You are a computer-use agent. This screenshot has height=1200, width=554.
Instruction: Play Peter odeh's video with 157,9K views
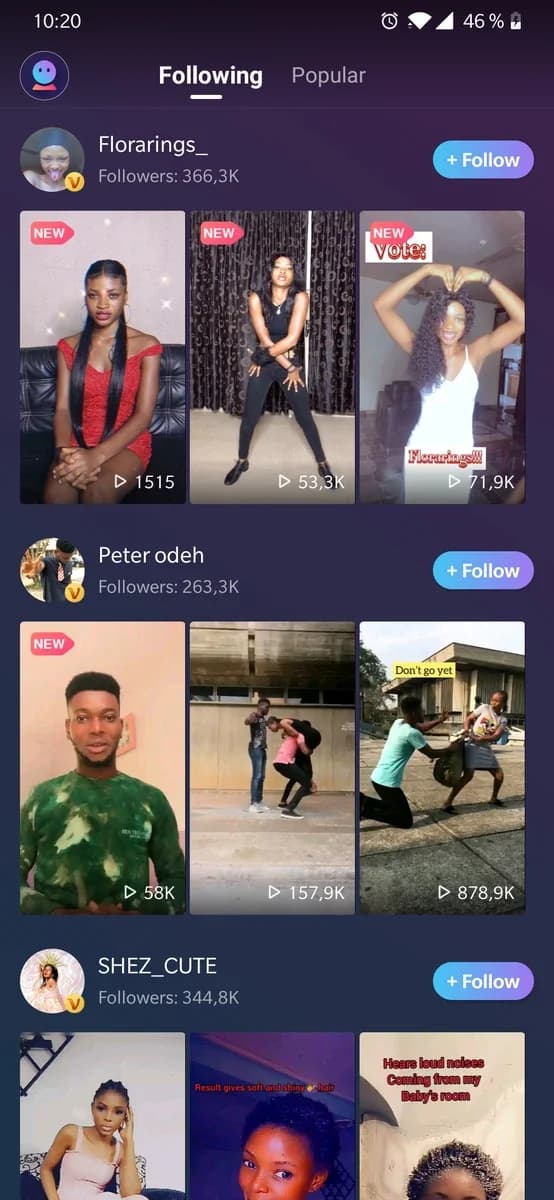tap(272, 768)
